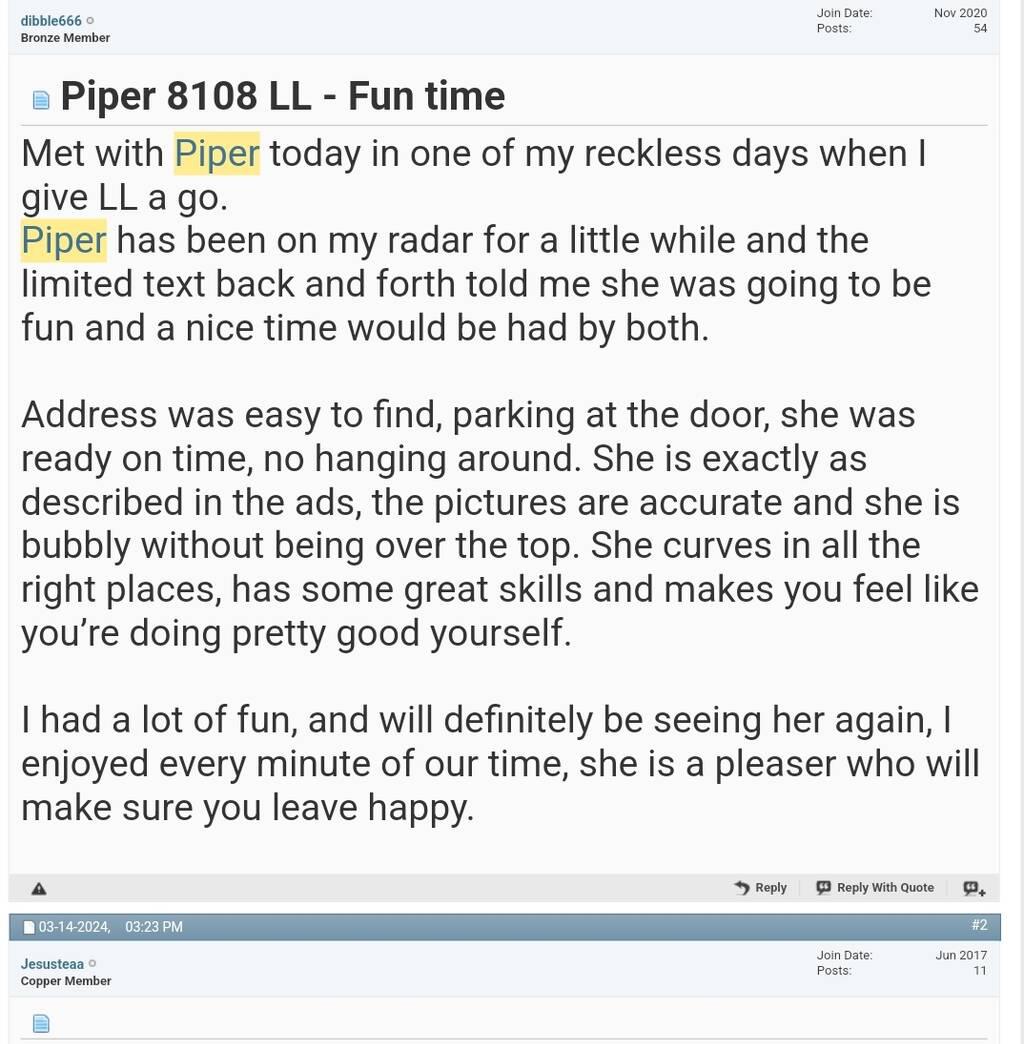Add this post to multi-quote
Image resolution: width=1024 pixels, height=1044 pixels.
coord(974,888)
